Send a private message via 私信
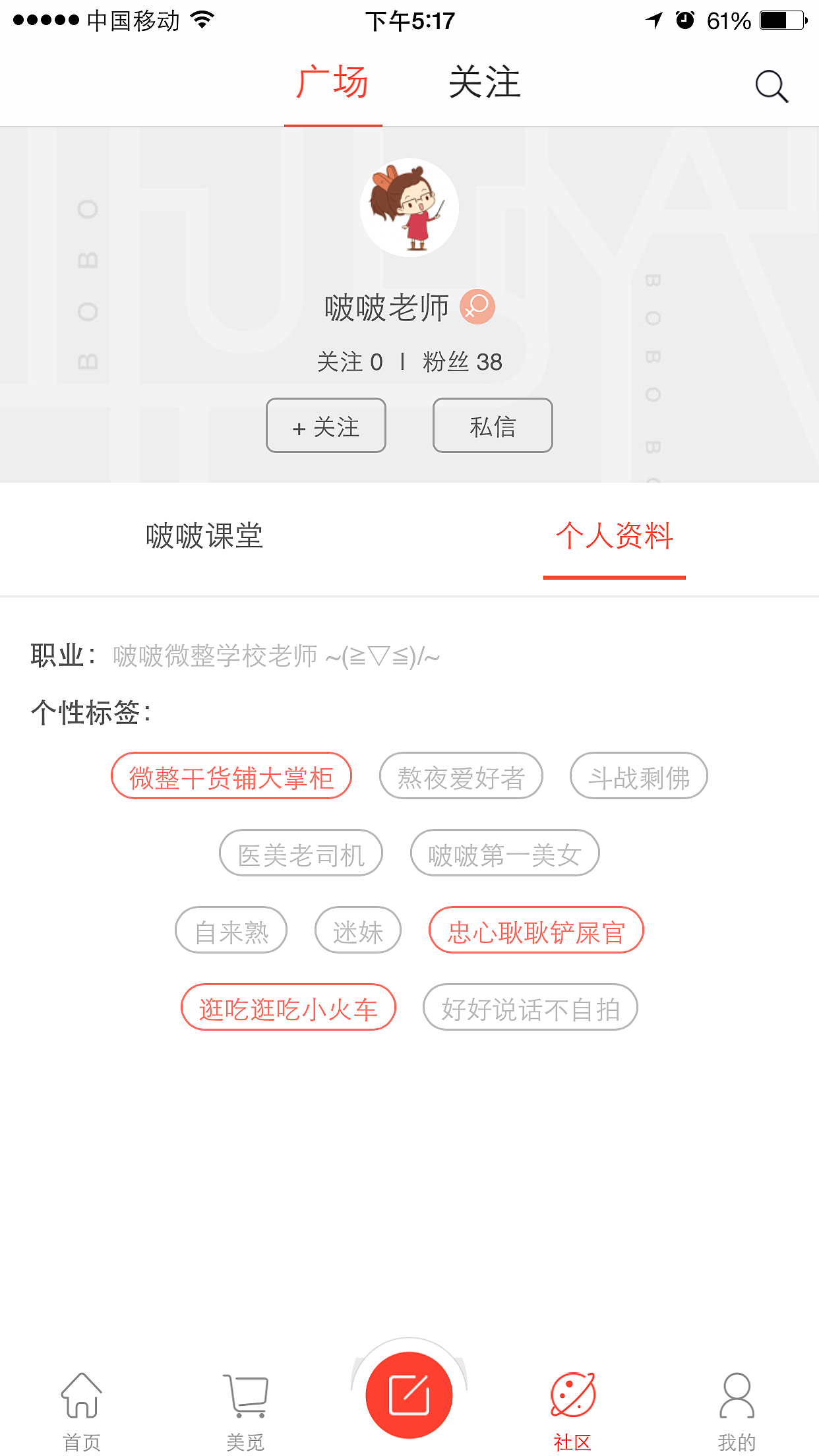Viewport: 819px width, 1456px height. tap(493, 425)
